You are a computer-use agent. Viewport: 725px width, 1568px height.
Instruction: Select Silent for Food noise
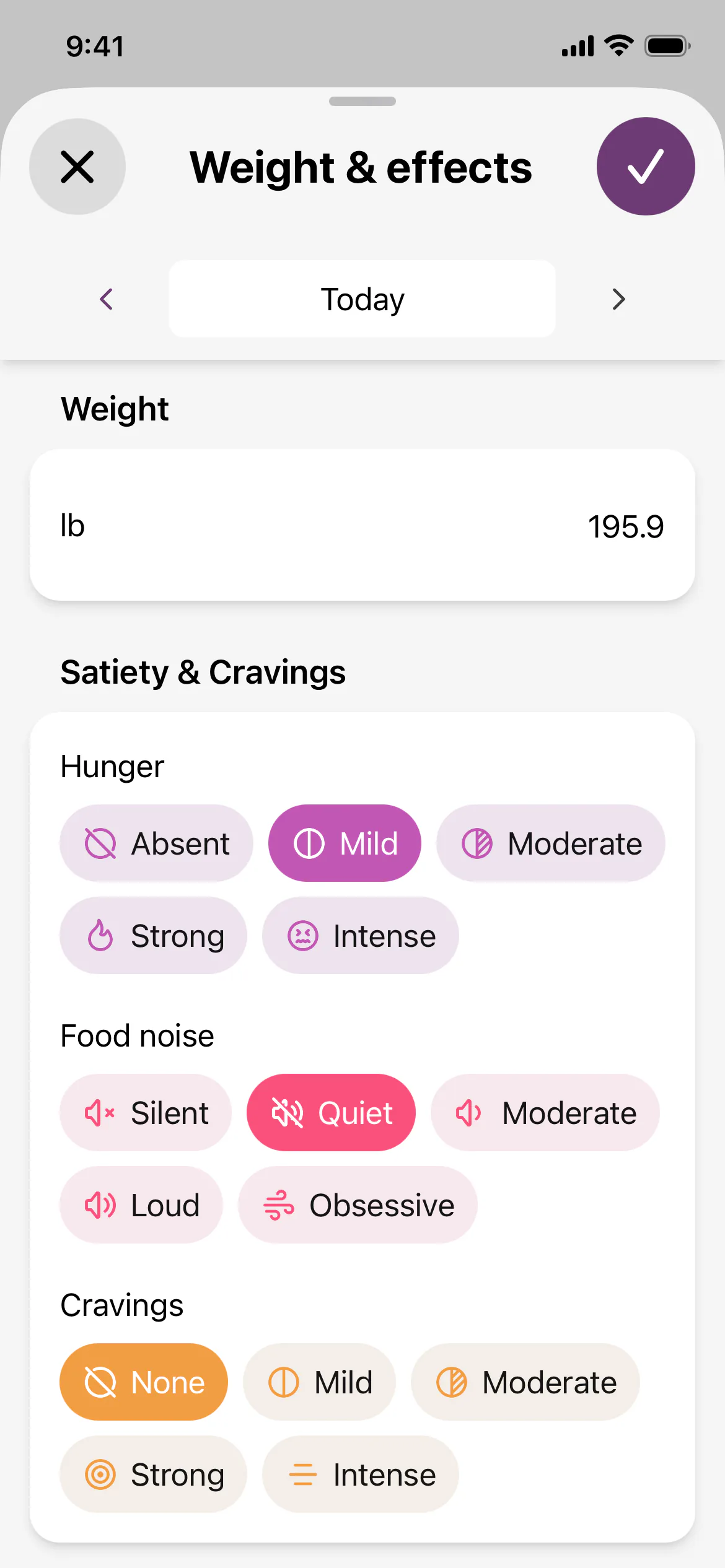pos(146,1113)
